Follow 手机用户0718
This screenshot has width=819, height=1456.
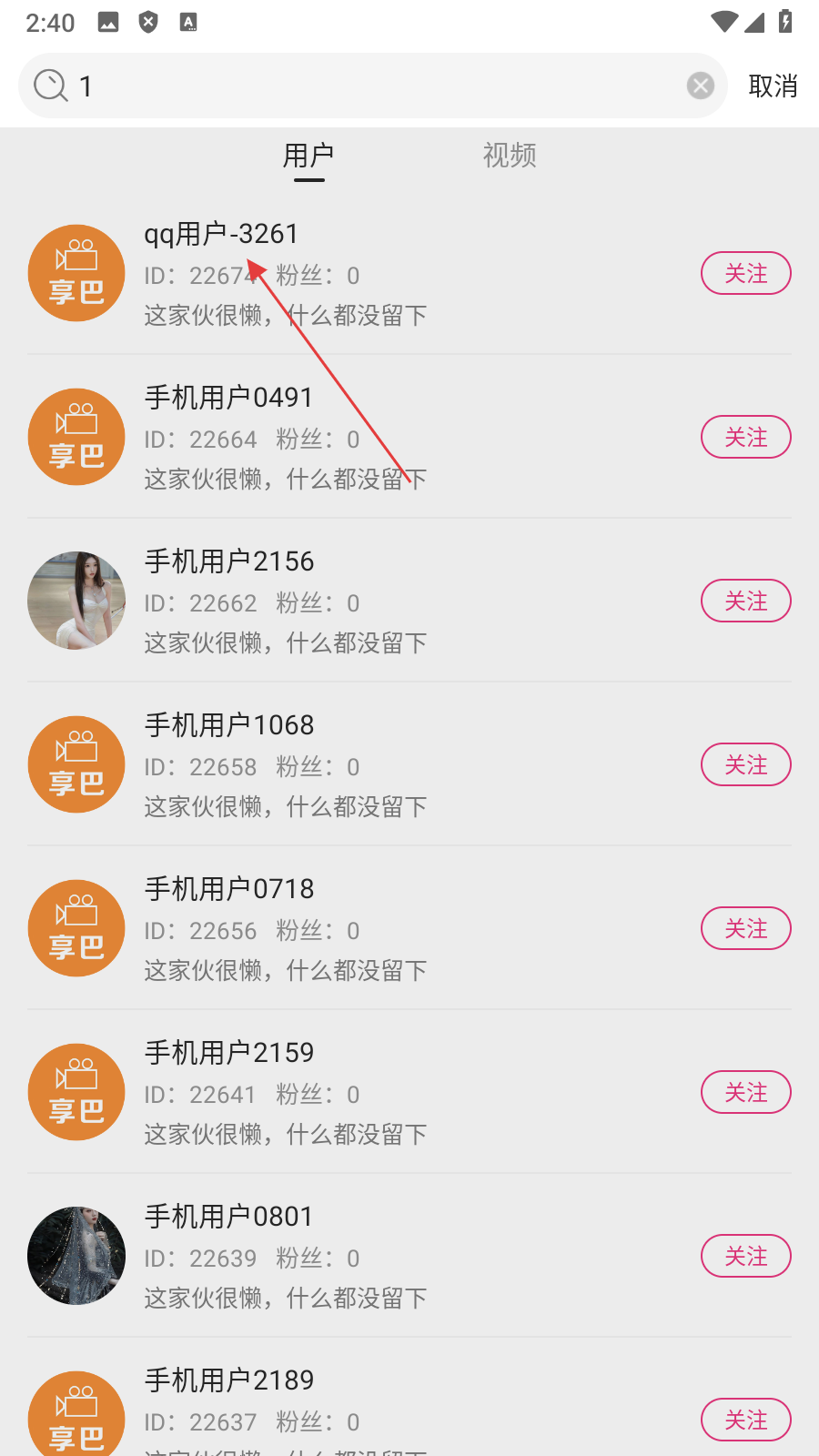(x=745, y=929)
